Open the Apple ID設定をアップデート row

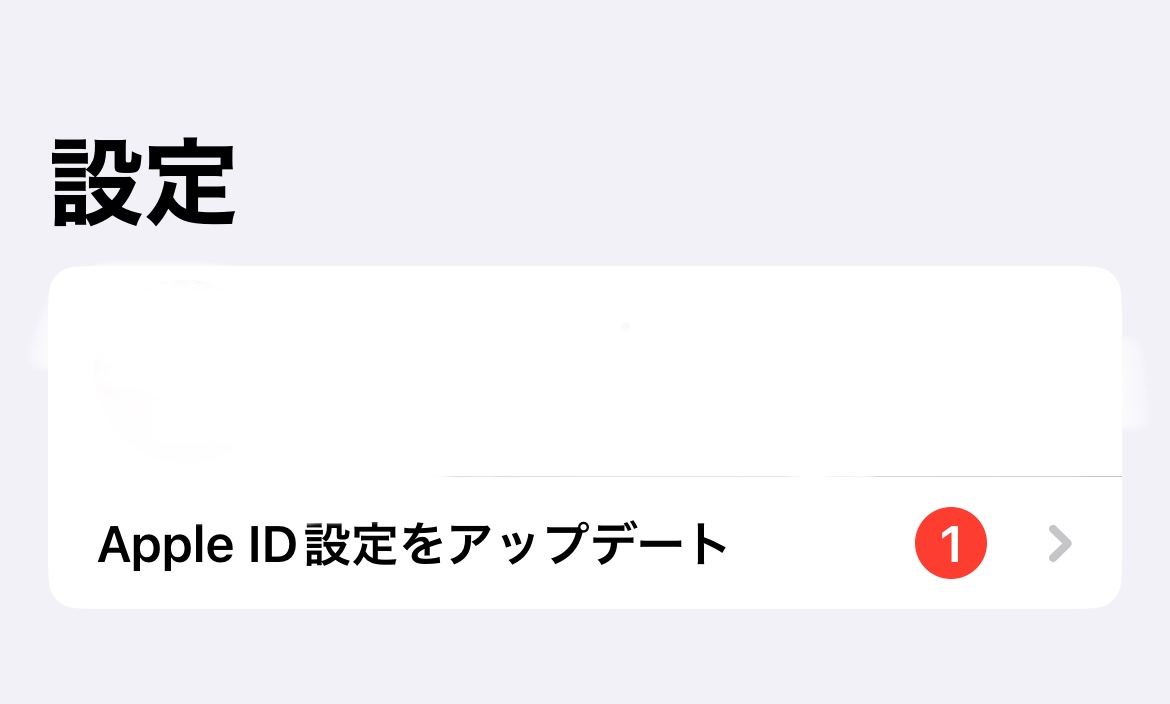click(x=584, y=544)
